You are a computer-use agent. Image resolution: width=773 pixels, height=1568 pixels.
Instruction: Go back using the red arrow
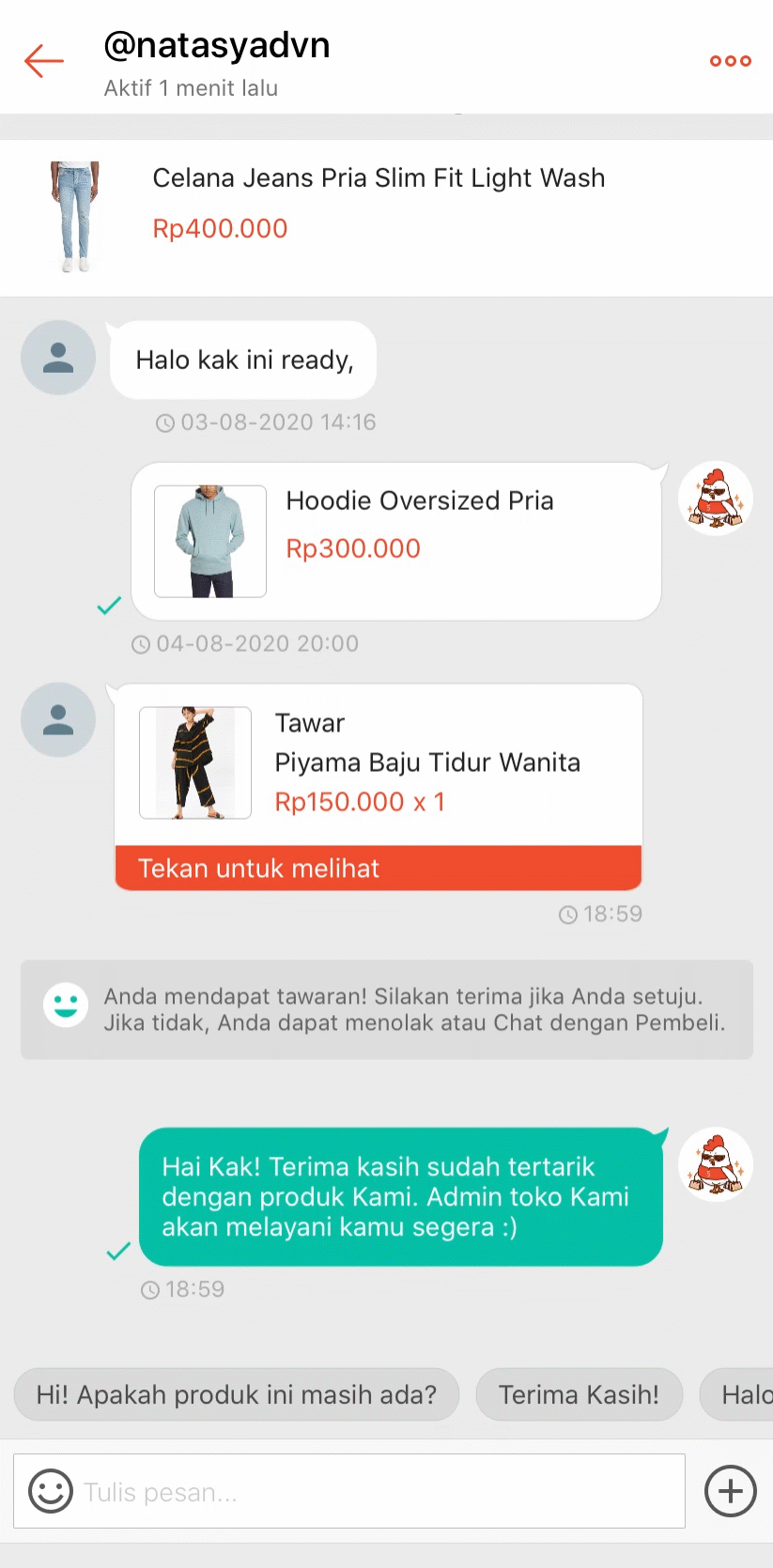pyautogui.click(x=43, y=61)
